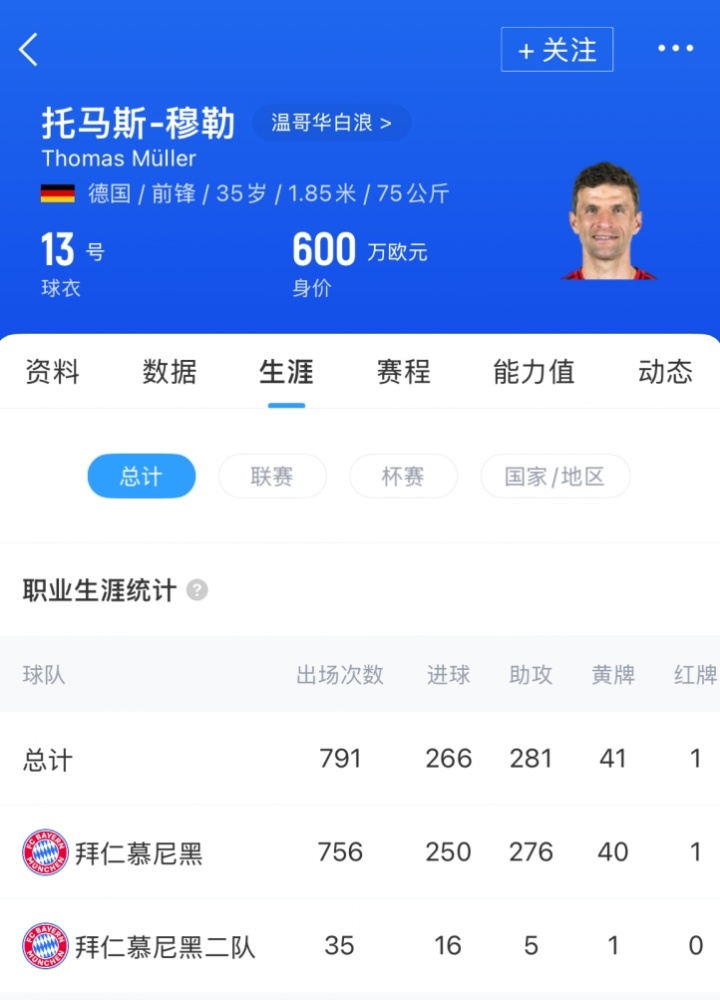Filter career stats by 联赛
Image resolution: width=720 pixels, height=1000 pixels.
pos(272,476)
